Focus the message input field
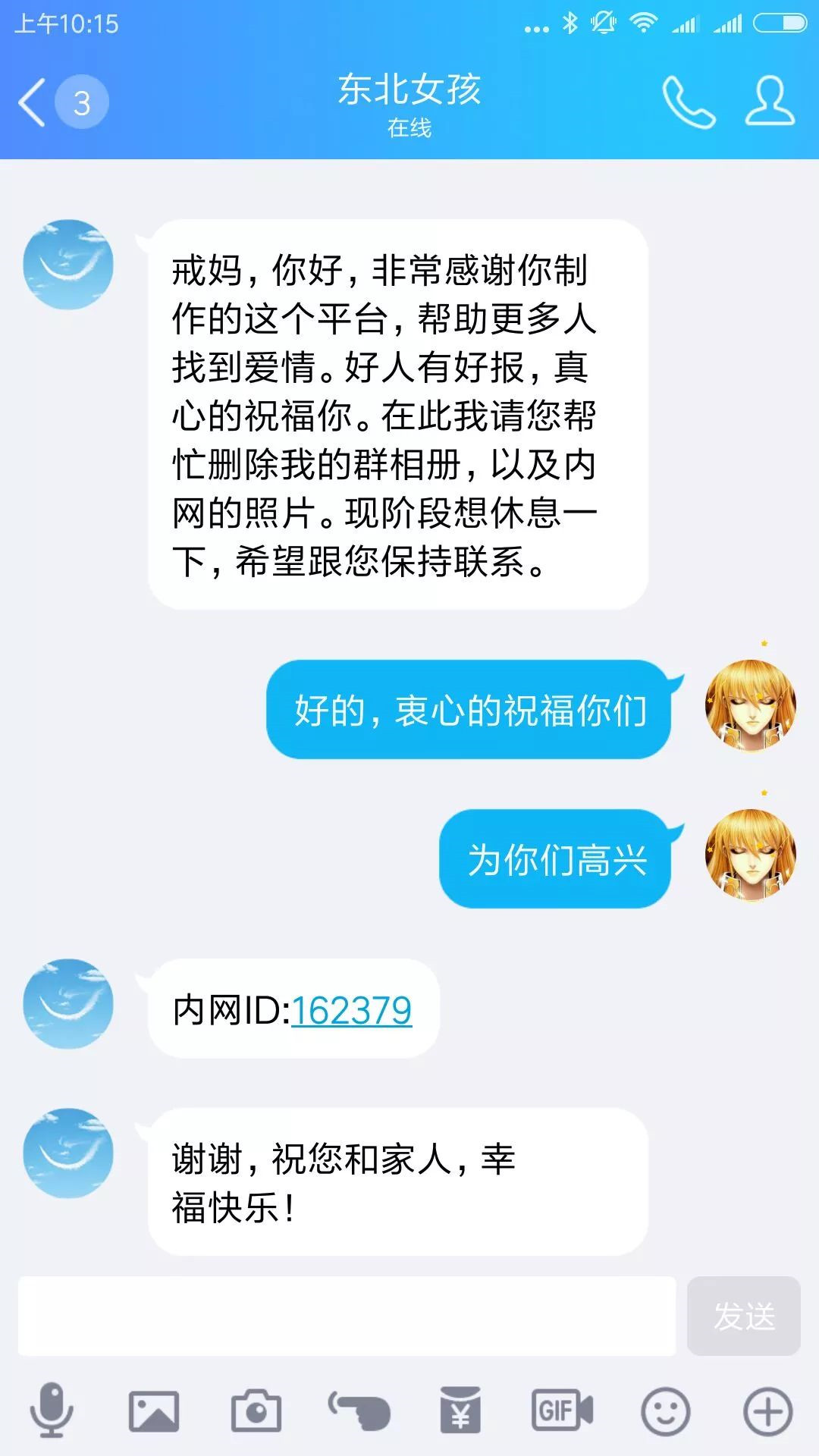This screenshot has width=819, height=1456. point(347,1316)
